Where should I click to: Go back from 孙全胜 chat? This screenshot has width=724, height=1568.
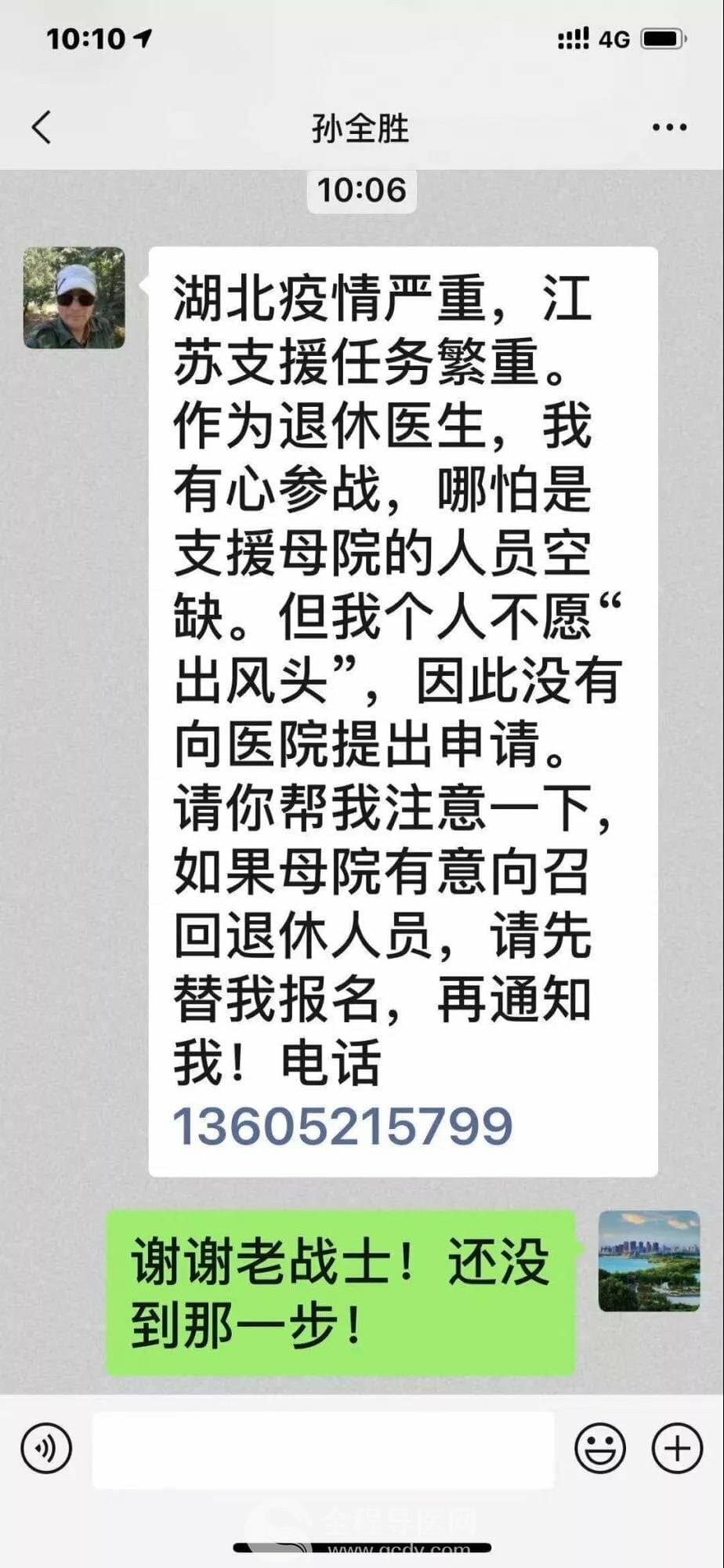[x=42, y=128]
